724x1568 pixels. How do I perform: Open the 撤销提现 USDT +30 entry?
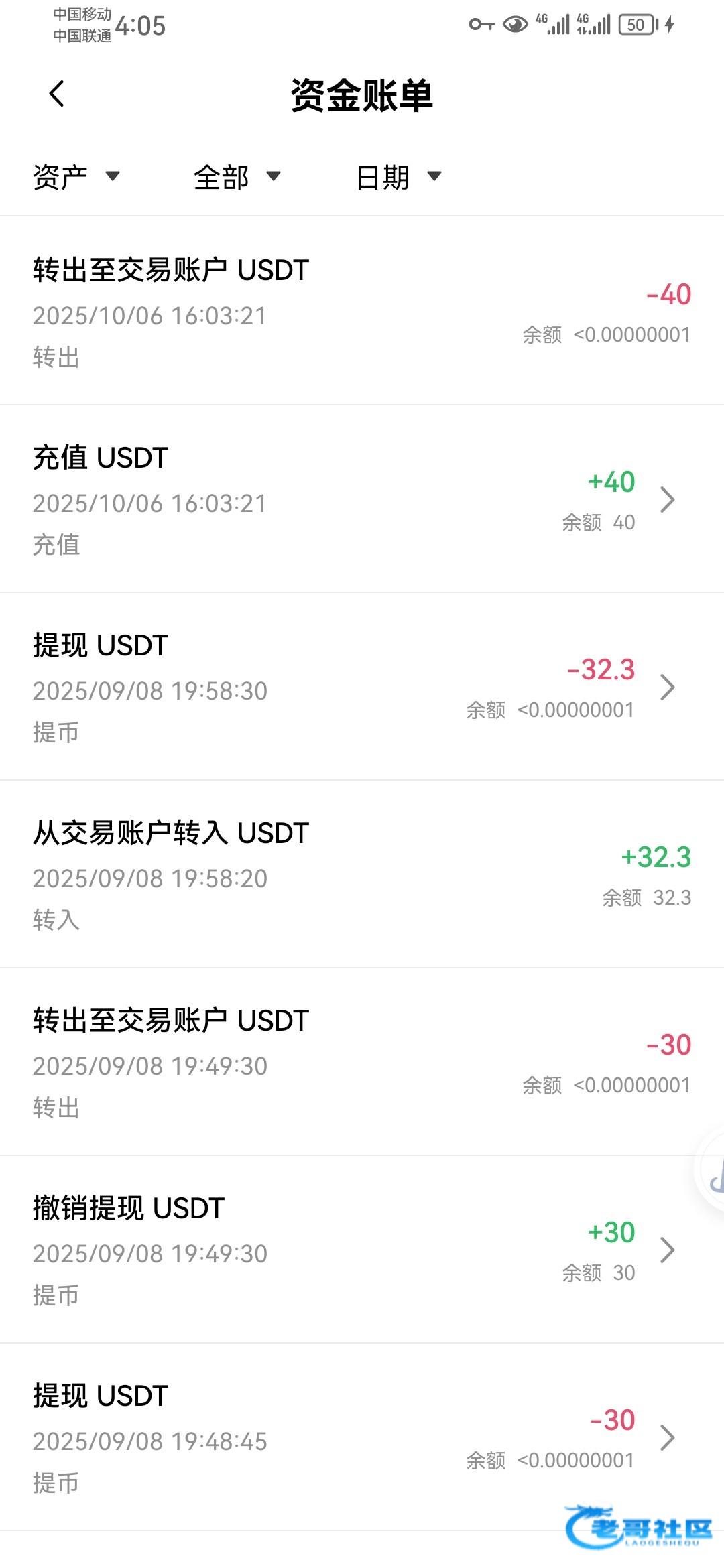362,1250
